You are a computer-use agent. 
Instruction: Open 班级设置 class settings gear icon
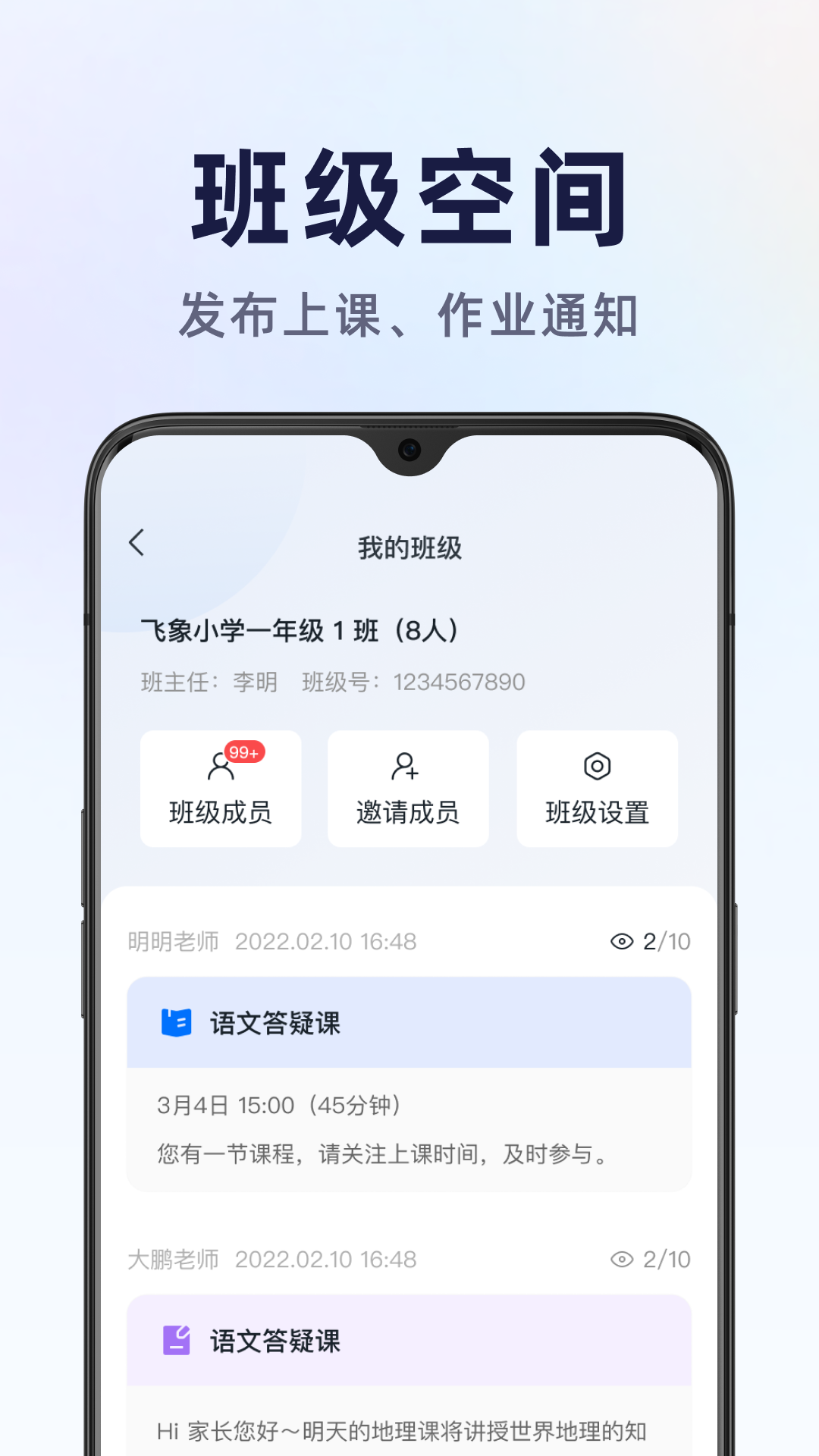coord(597,768)
